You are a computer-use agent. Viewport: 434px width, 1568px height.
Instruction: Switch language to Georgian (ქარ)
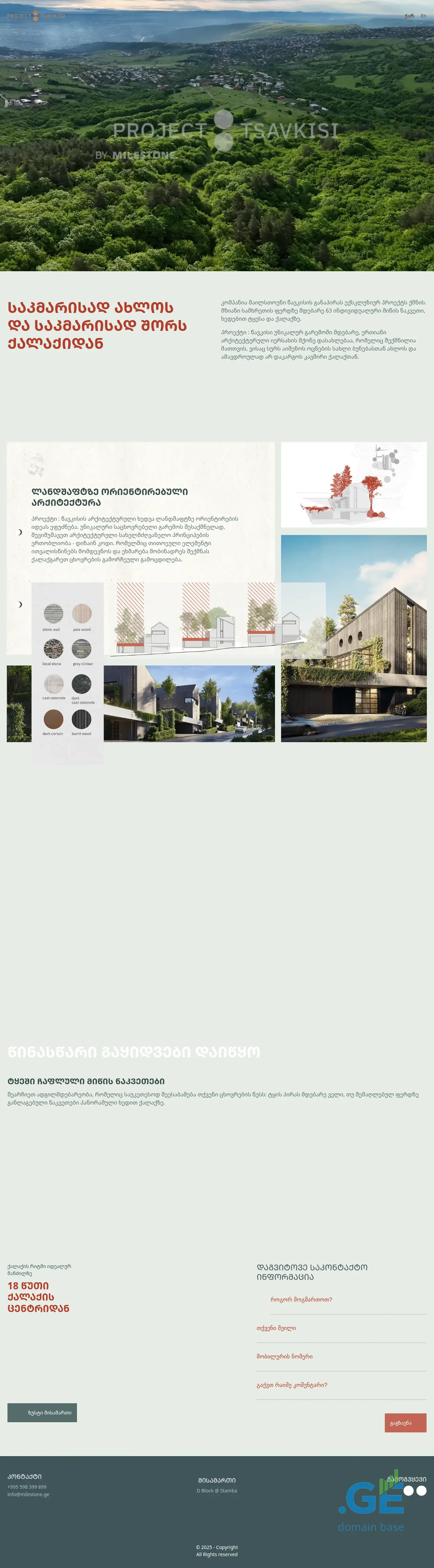point(409,16)
